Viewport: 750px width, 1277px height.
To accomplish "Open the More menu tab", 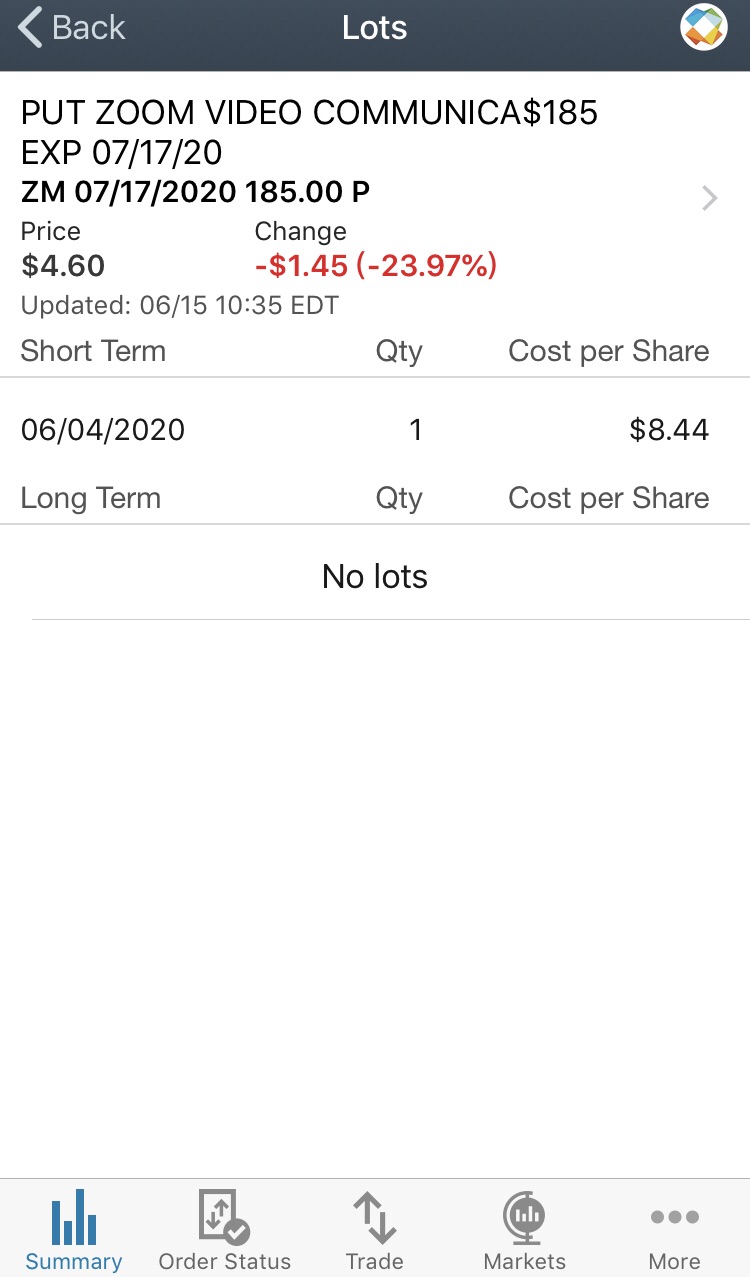I will tap(675, 1229).
